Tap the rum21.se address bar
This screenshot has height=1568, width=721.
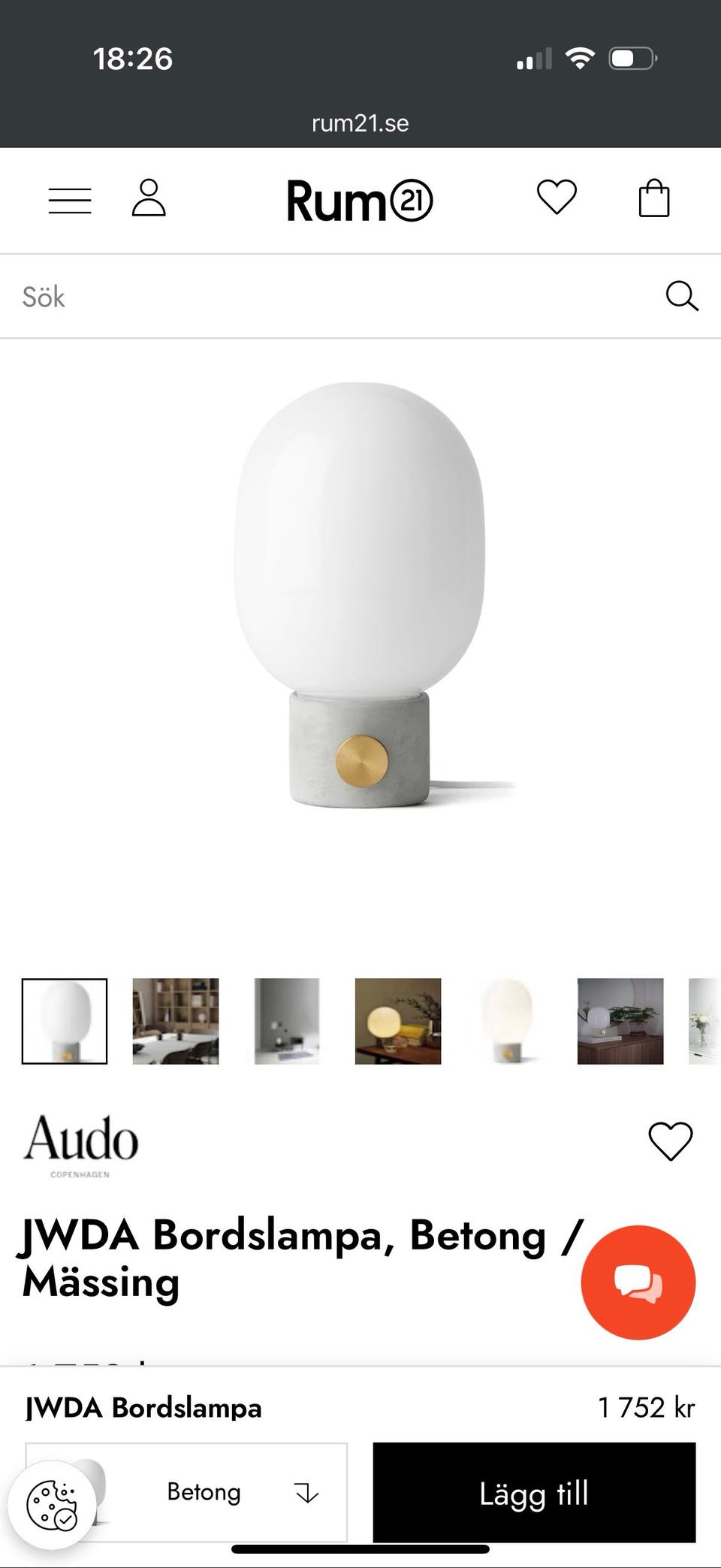360,123
